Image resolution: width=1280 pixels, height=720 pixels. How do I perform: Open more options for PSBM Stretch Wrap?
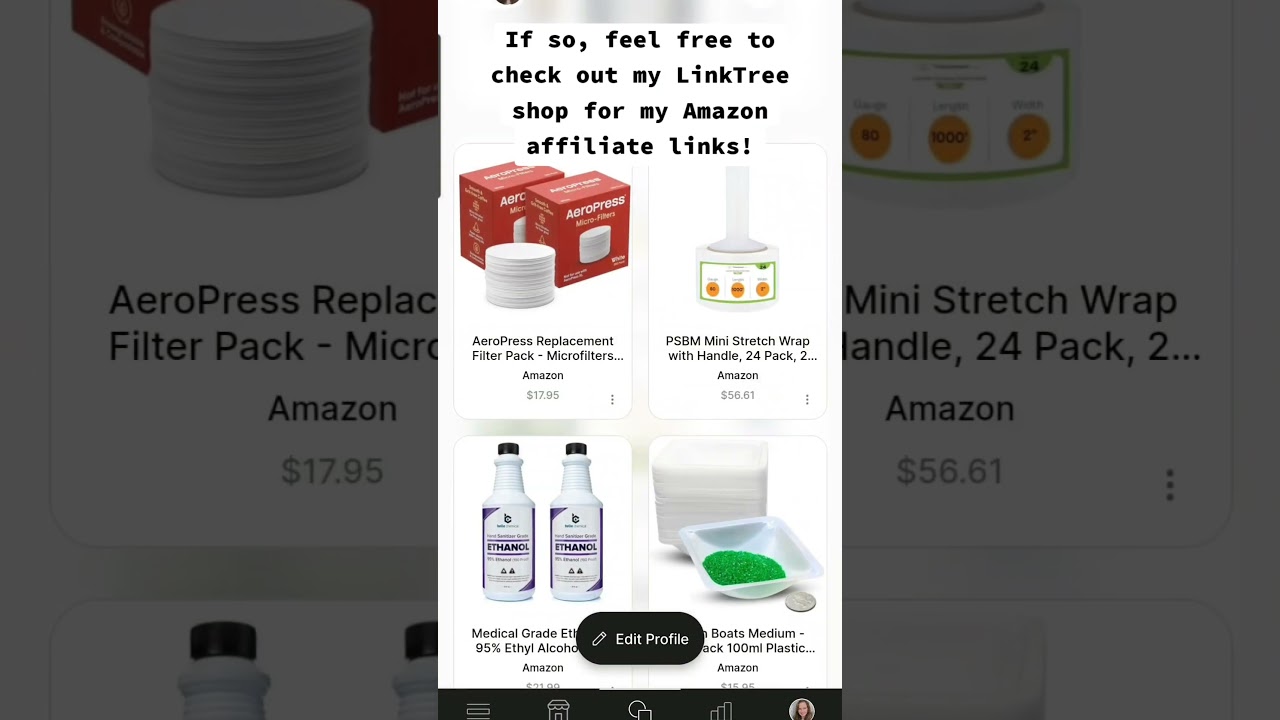click(x=807, y=400)
